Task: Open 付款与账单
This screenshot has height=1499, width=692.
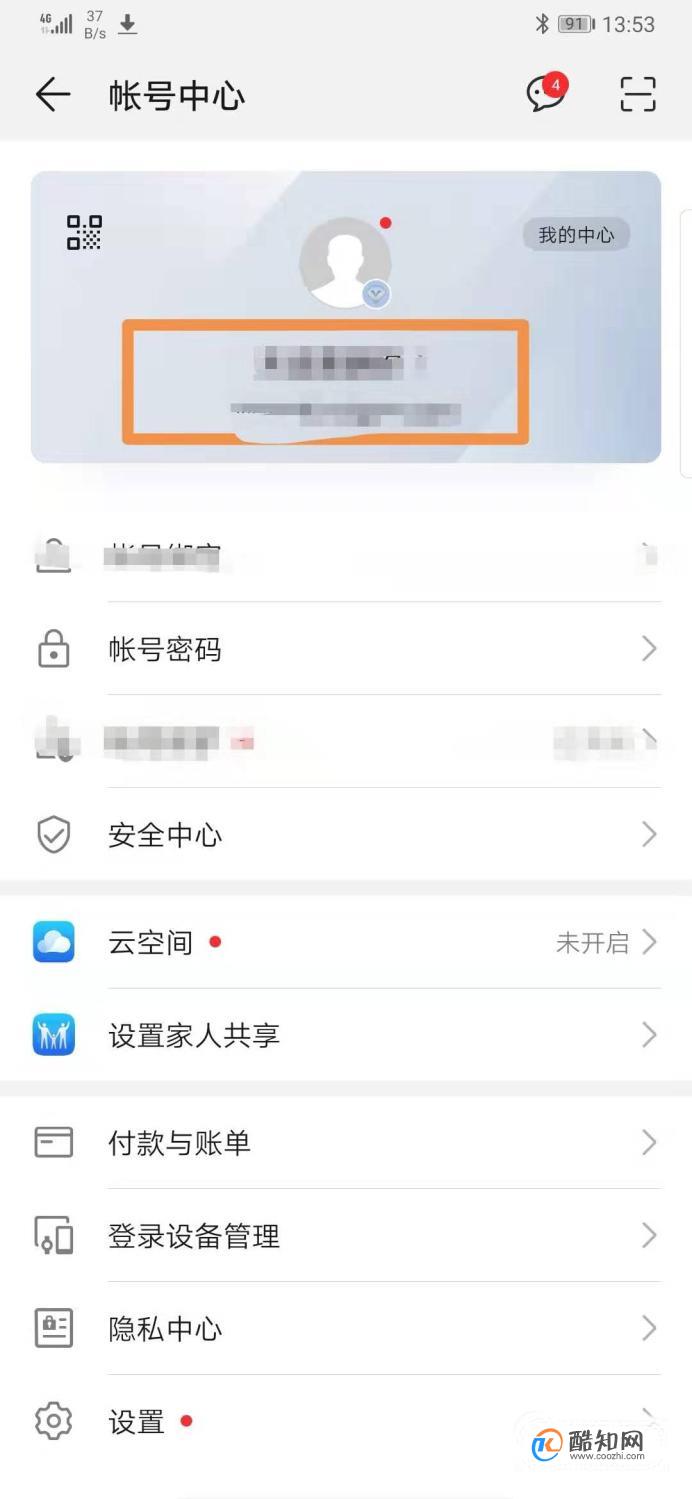Action: pos(346,1142)
